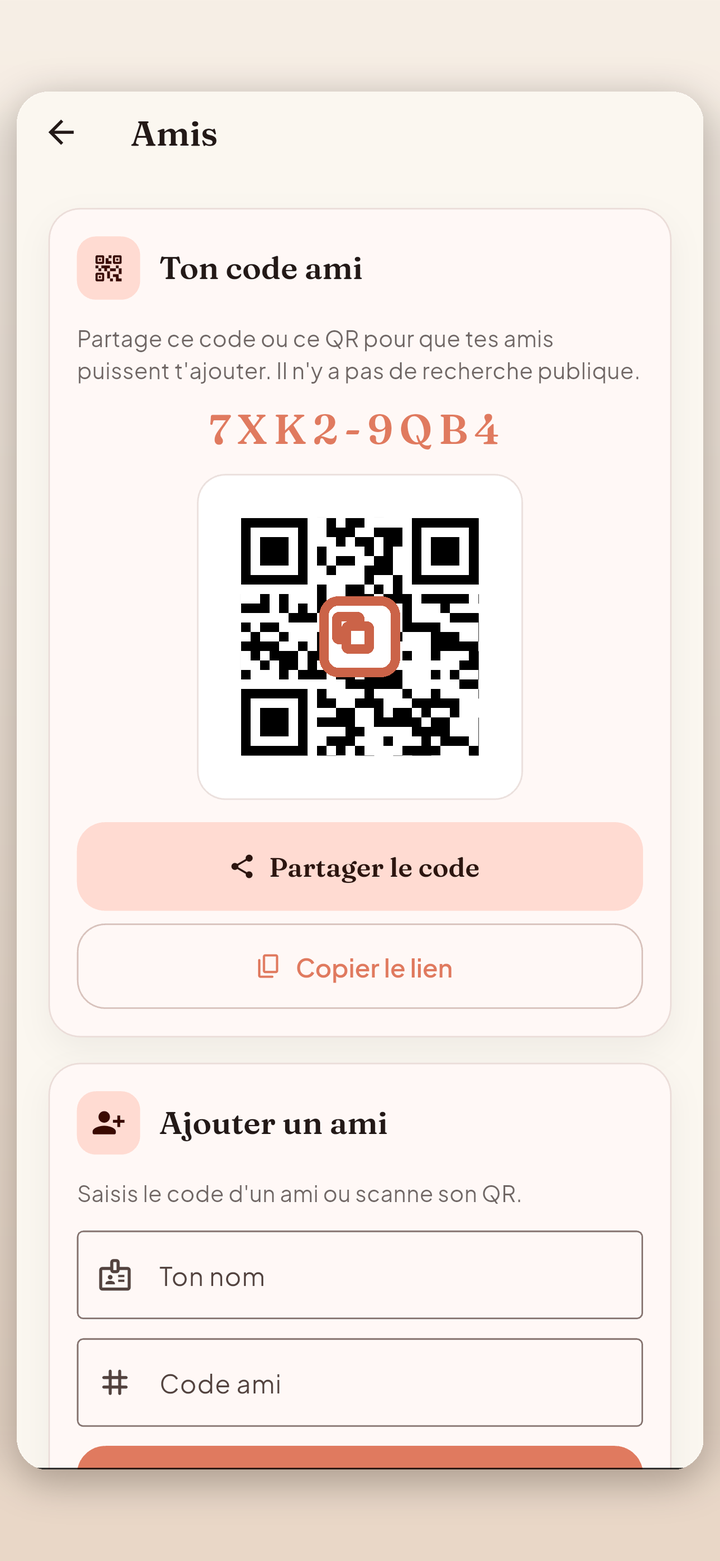This screenshot has height=1561, width=720.
Task: Go back from the Amis screen
Action: (x=62, y=133)
